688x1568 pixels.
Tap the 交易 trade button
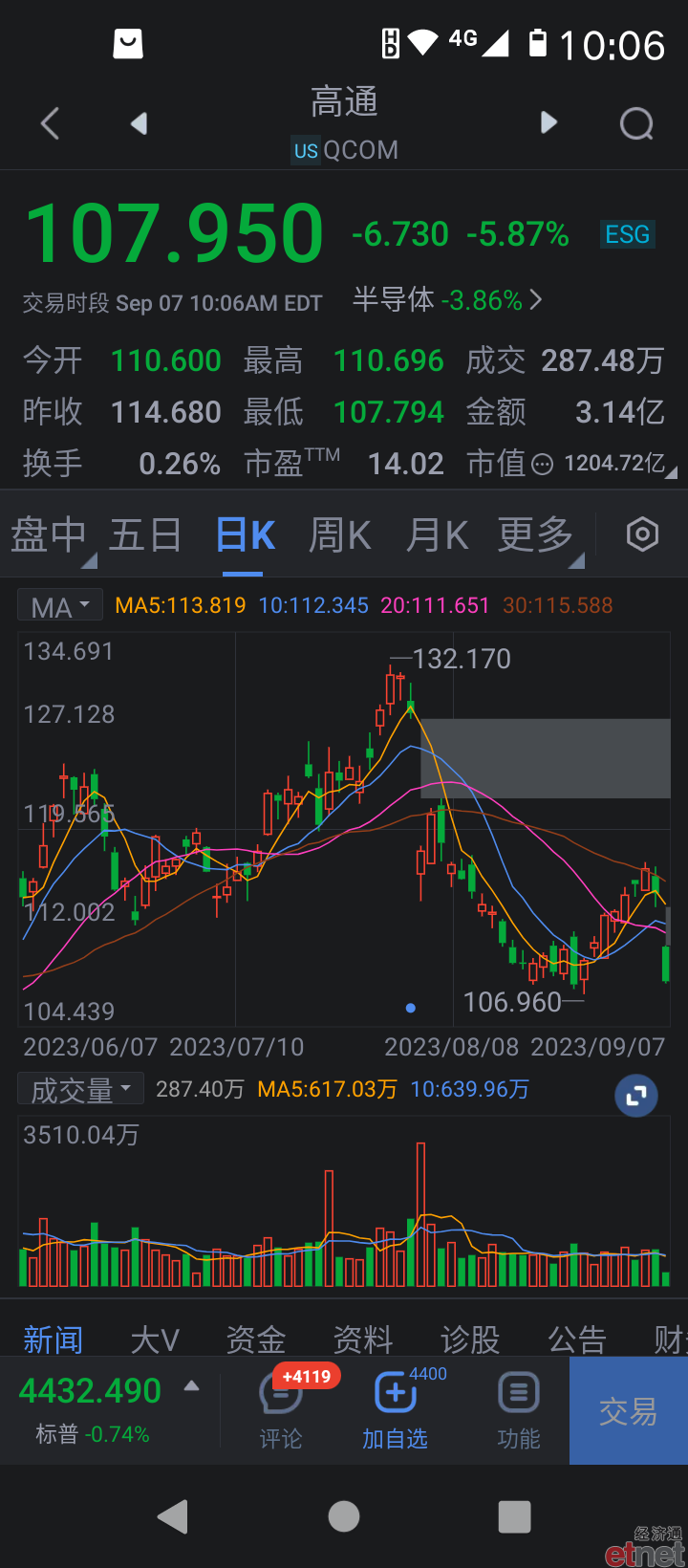[629, 1411]
